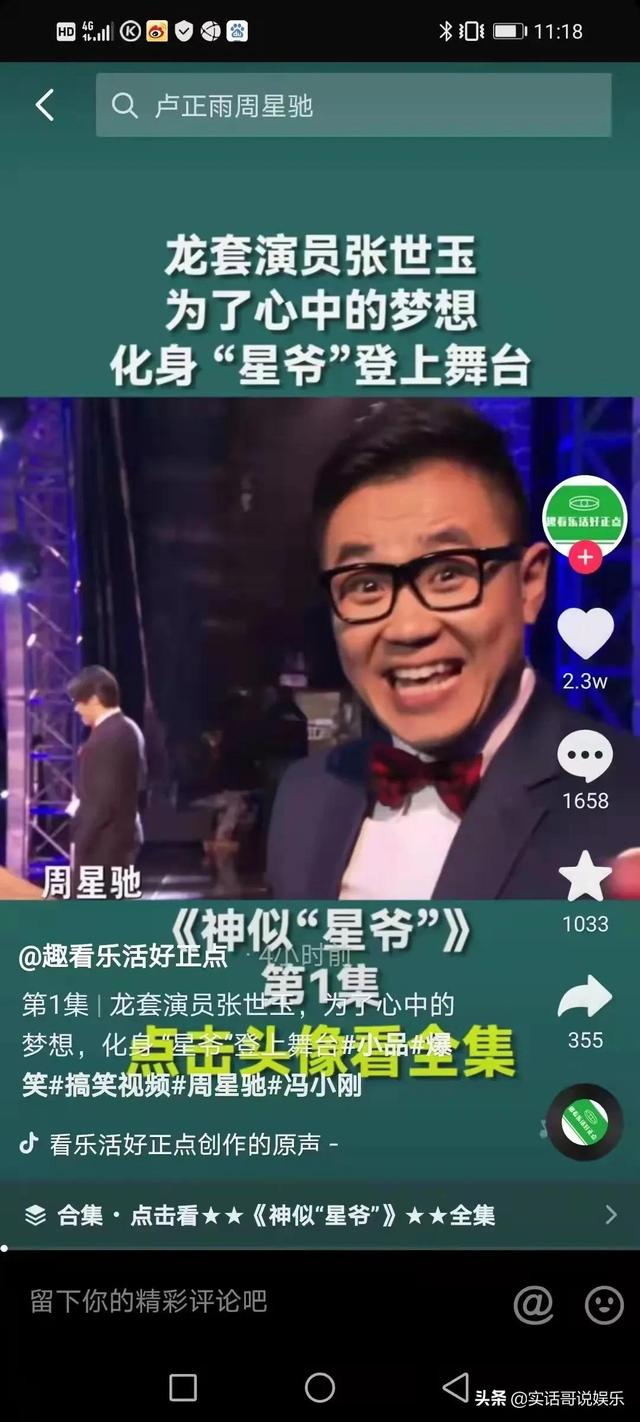Image resolution: width=640 pixels, height=1422 pixels.
Task: Tap the 留下你的精彩评论吧 comment field
Action: pyautogui.click(x=150, y=1301)
